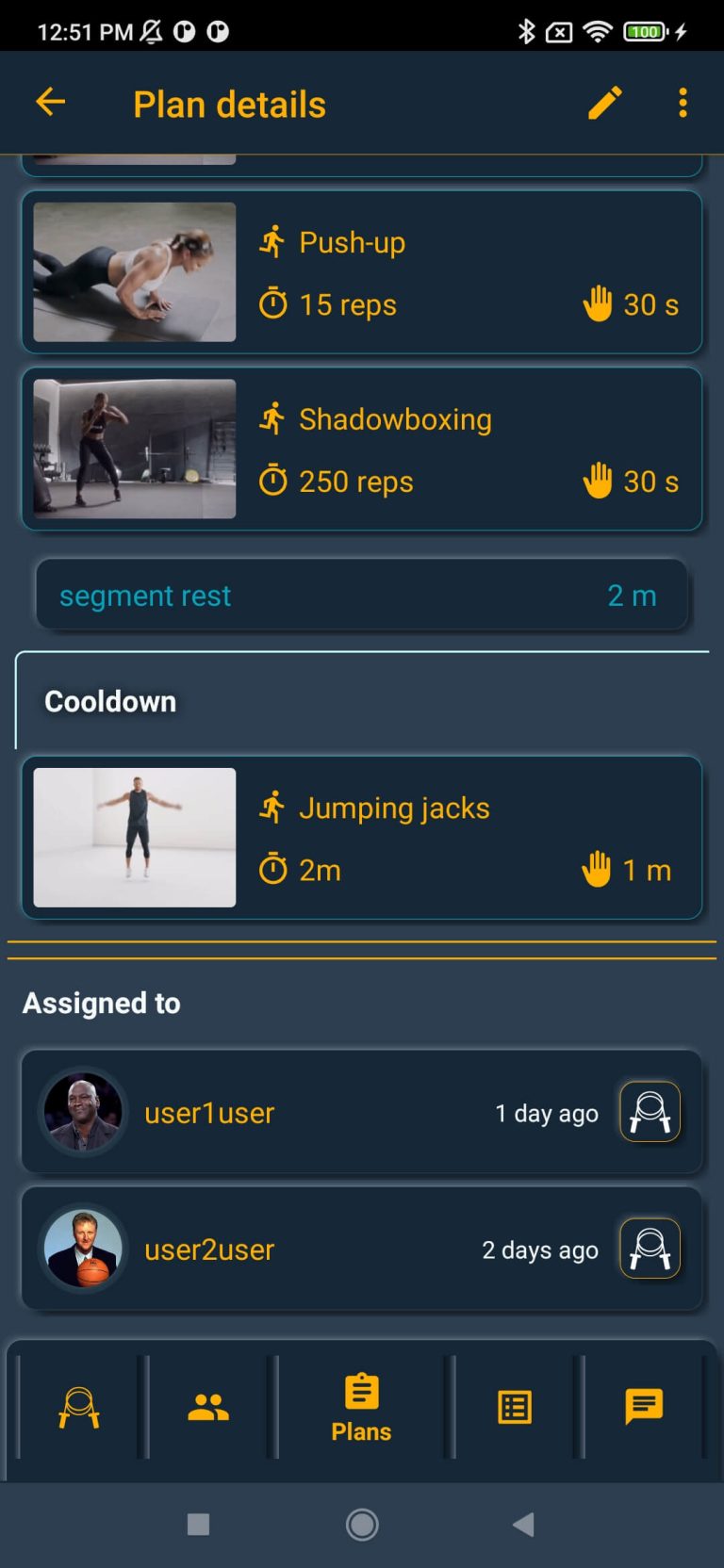Open user2user's profile row
Screen dimensions: 724x1568
coord(362,1249)
